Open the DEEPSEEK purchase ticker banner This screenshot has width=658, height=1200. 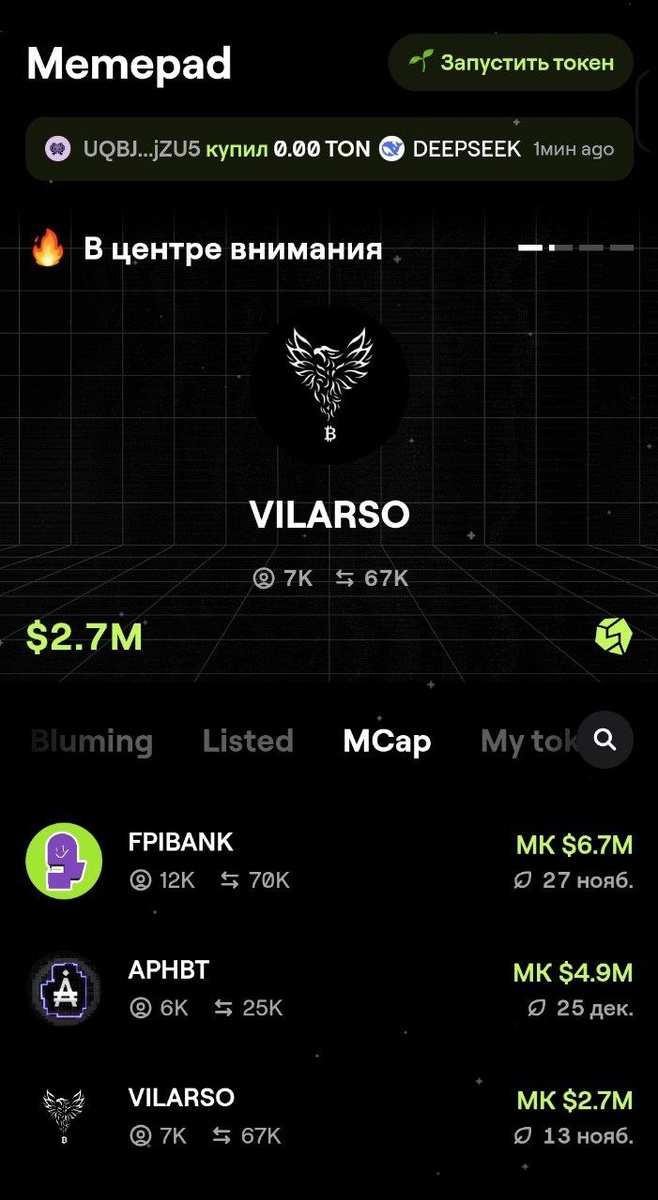(x=329, y=149)
